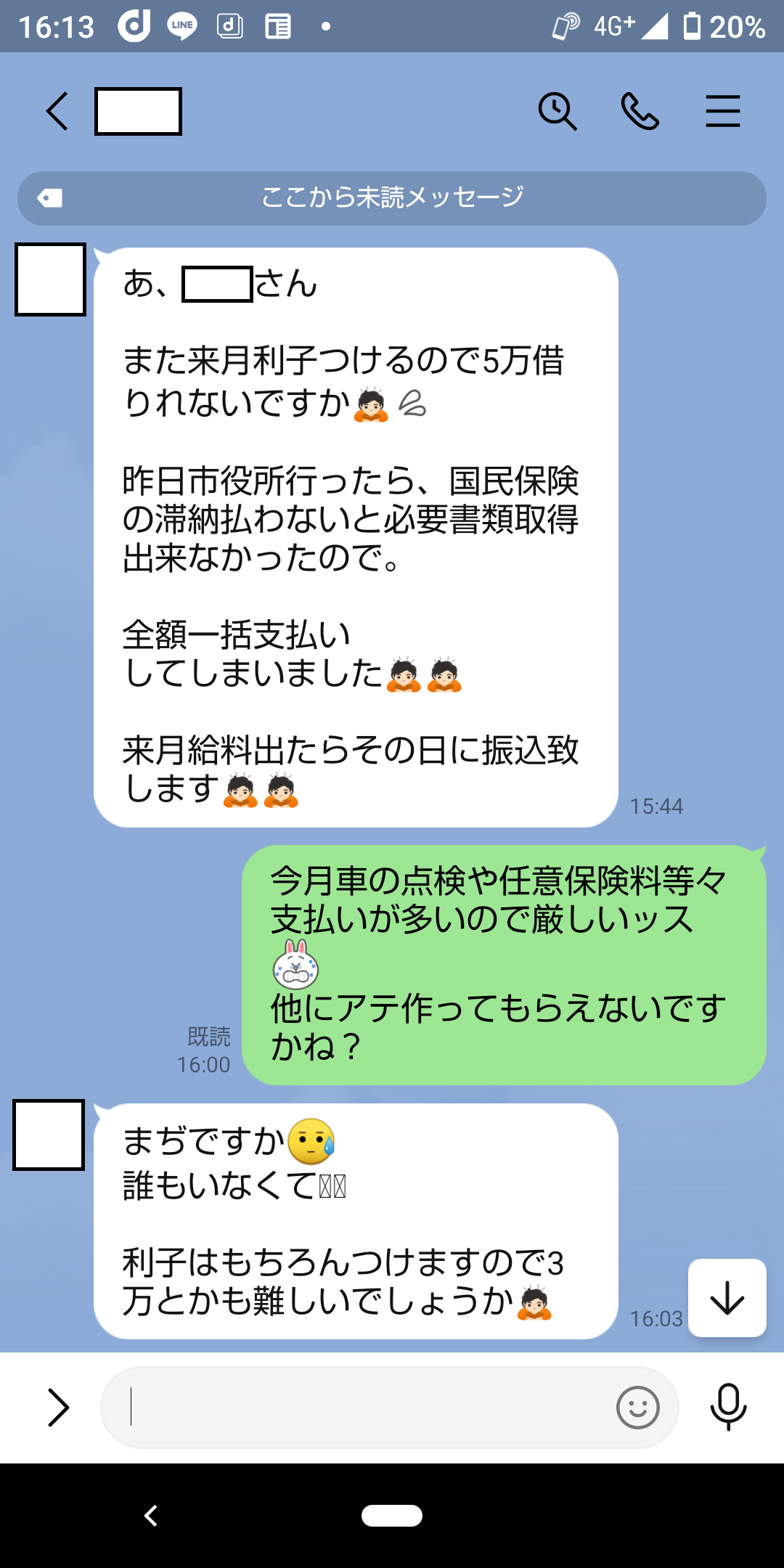The width and height of the screenshot is (784, 1568).
Task: Search messages in this chat
Action: click(557, 112)
